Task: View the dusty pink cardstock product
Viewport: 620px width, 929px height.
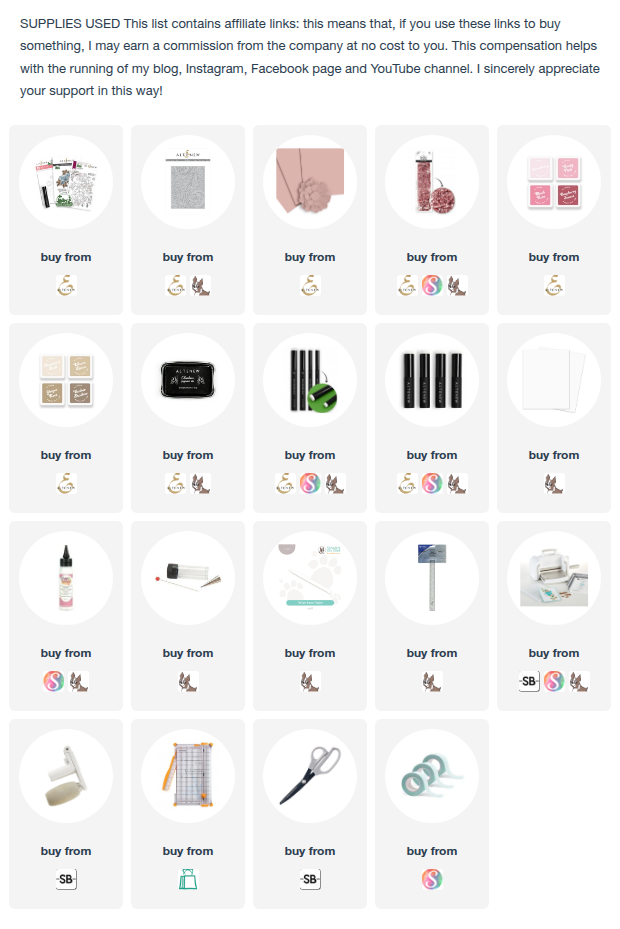Action: point(310,181)
